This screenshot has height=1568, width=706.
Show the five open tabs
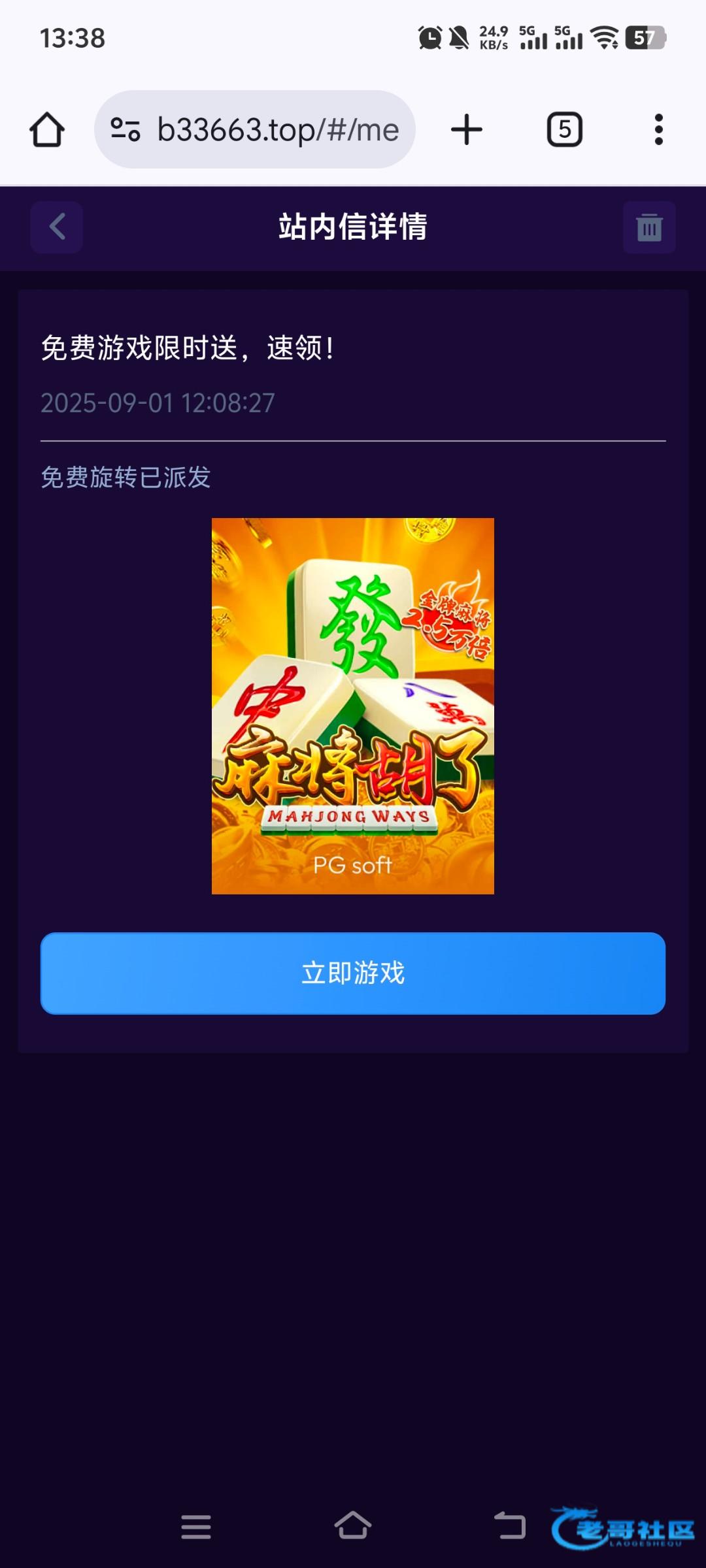pos(564,129)
